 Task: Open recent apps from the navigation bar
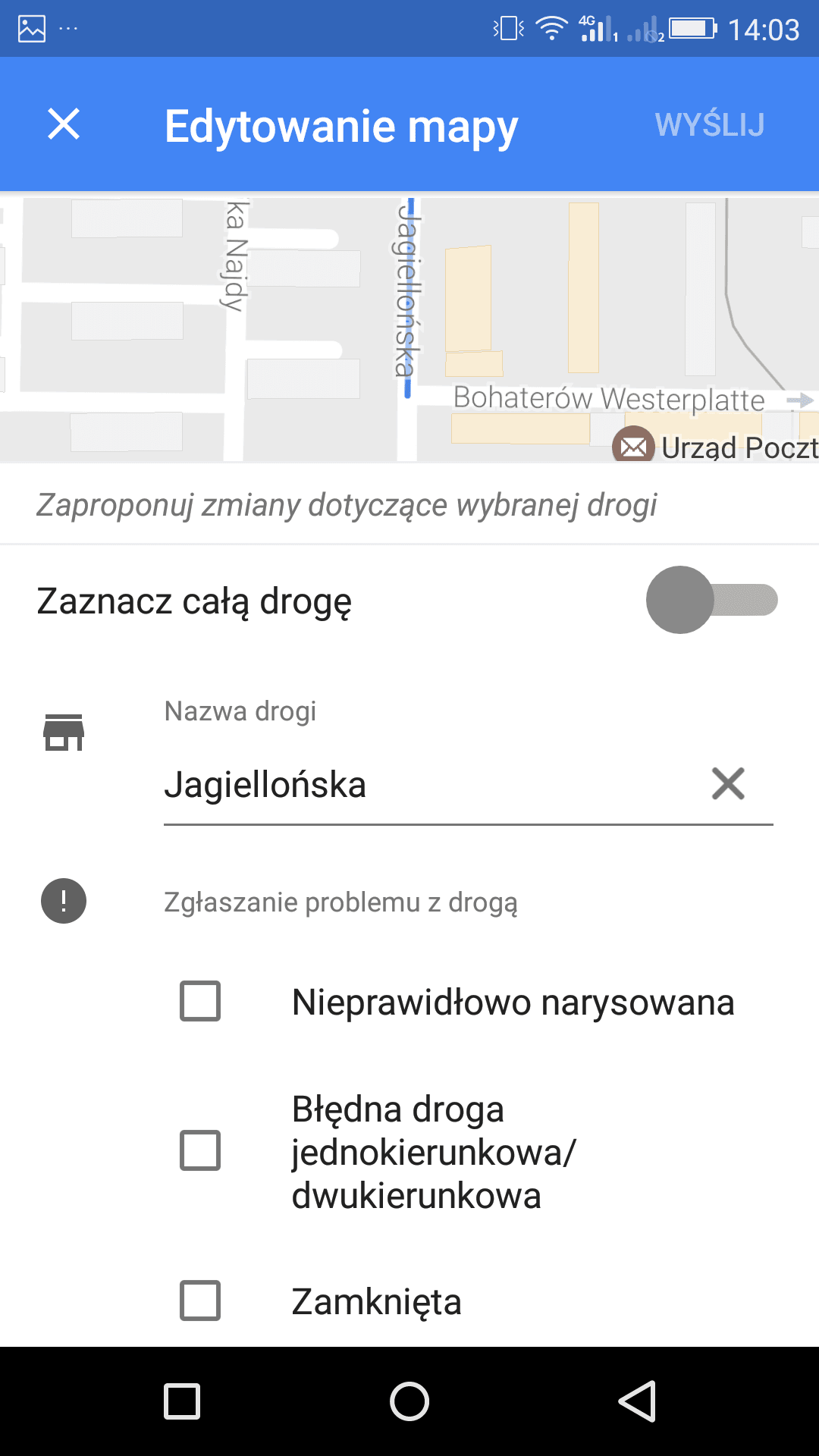pyautogui.click(x=182, y=1401)
